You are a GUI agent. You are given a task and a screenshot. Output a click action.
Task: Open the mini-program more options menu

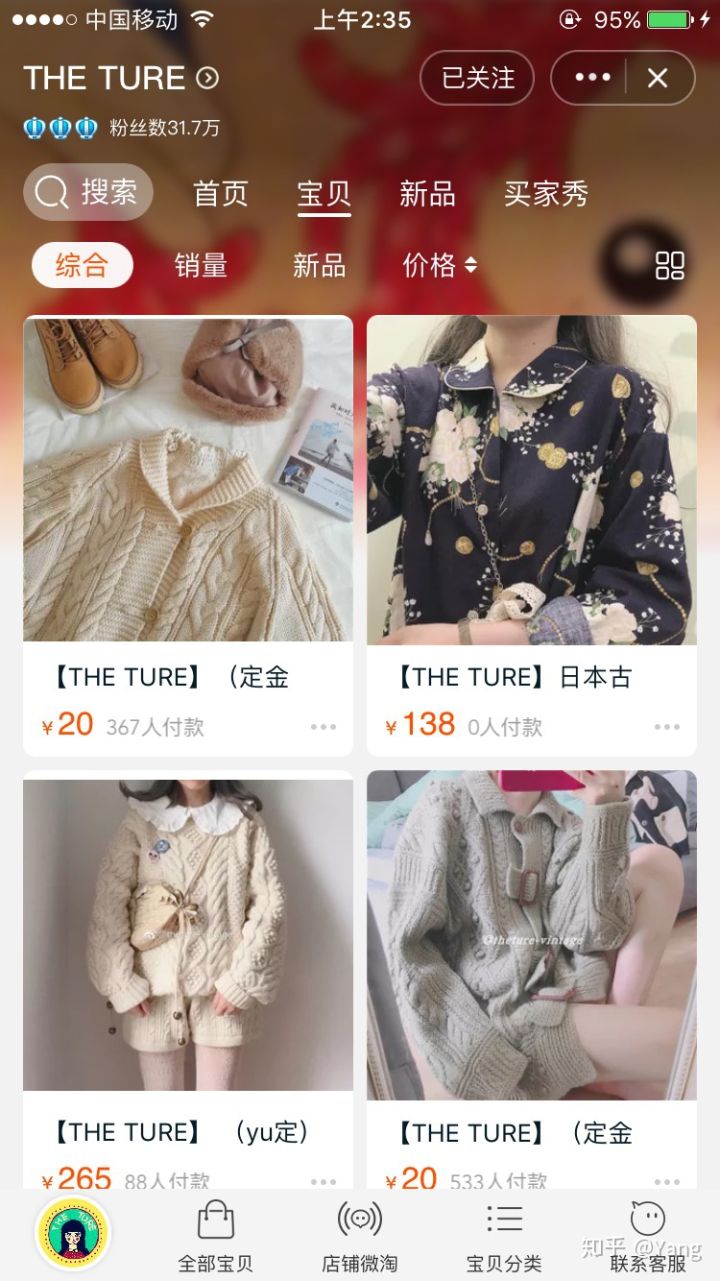point(592,78)
